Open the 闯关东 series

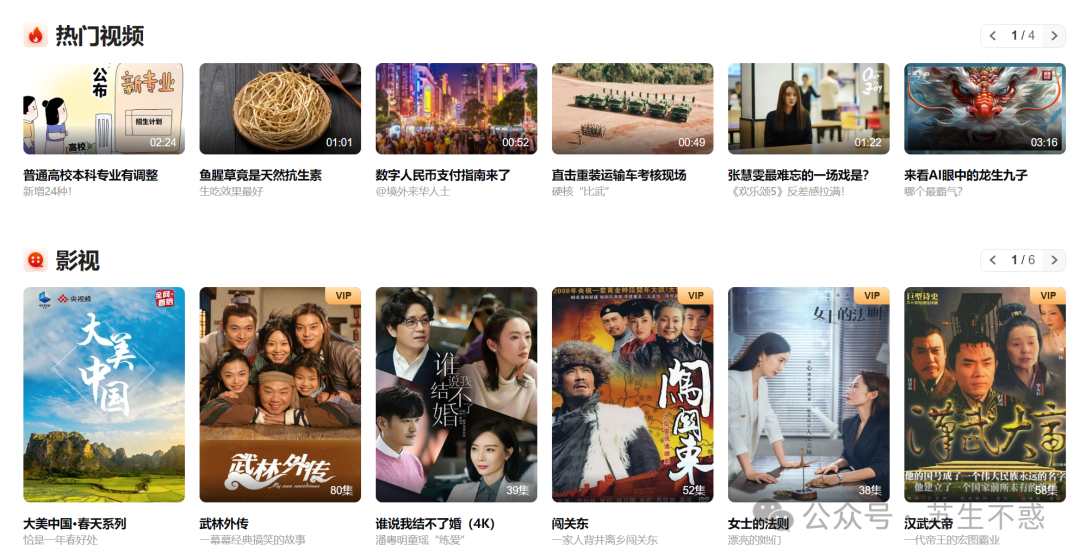[x=632, y=394]
